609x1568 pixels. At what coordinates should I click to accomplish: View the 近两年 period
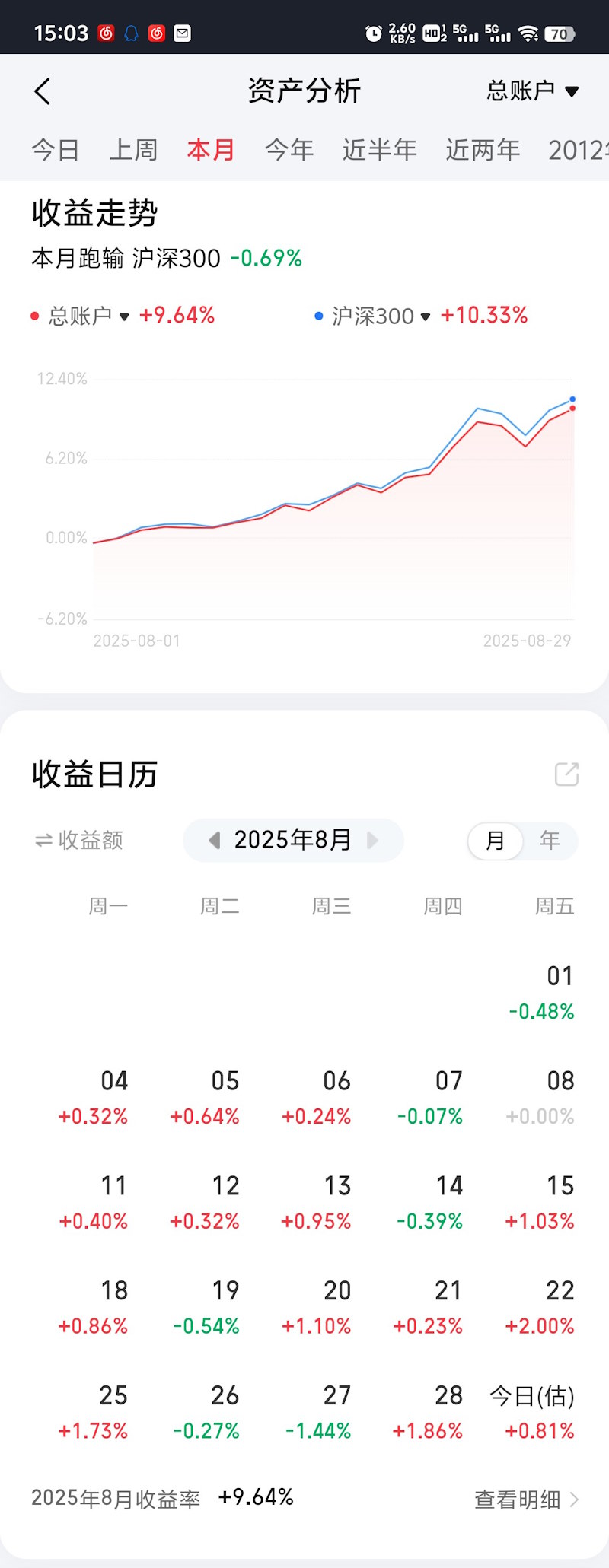[483, 150]
